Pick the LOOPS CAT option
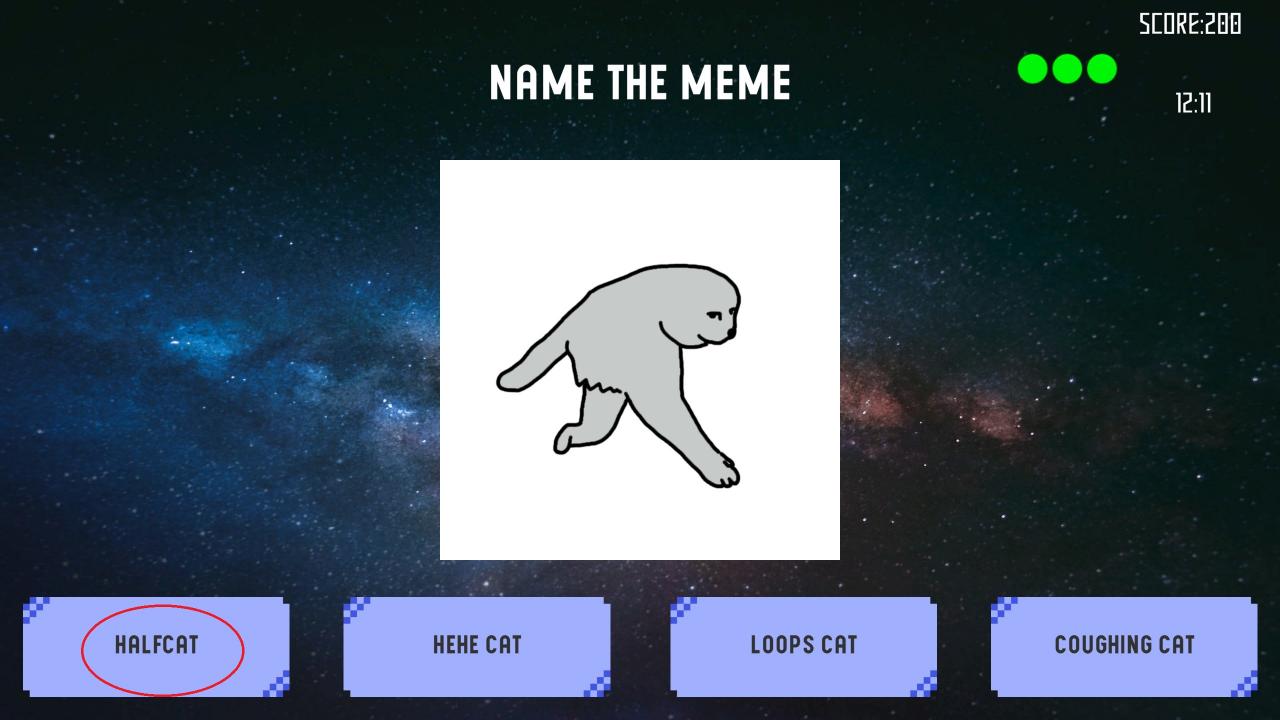The width and height of the screenshot is (1280, 720). (x=804, y=646)
